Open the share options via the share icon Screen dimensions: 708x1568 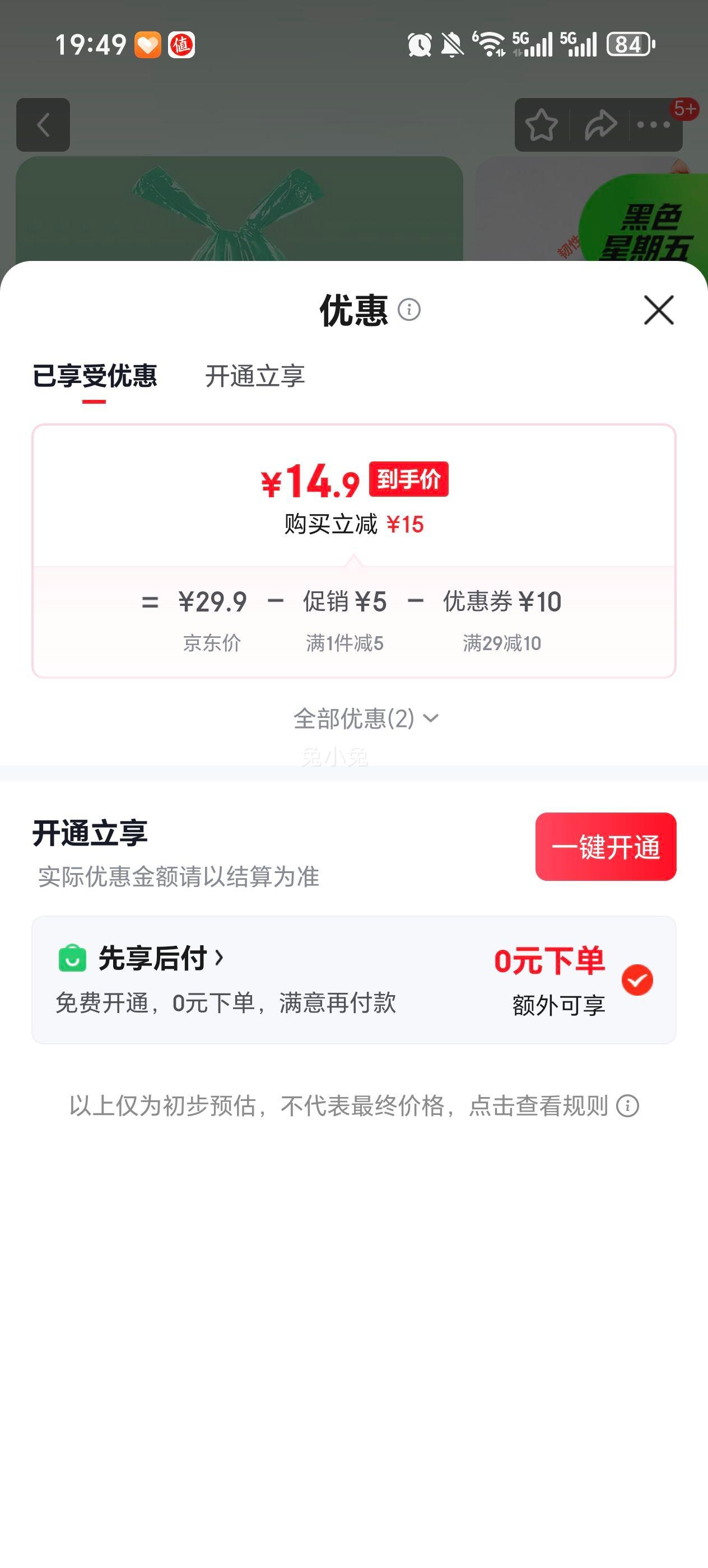pos(600,125)
